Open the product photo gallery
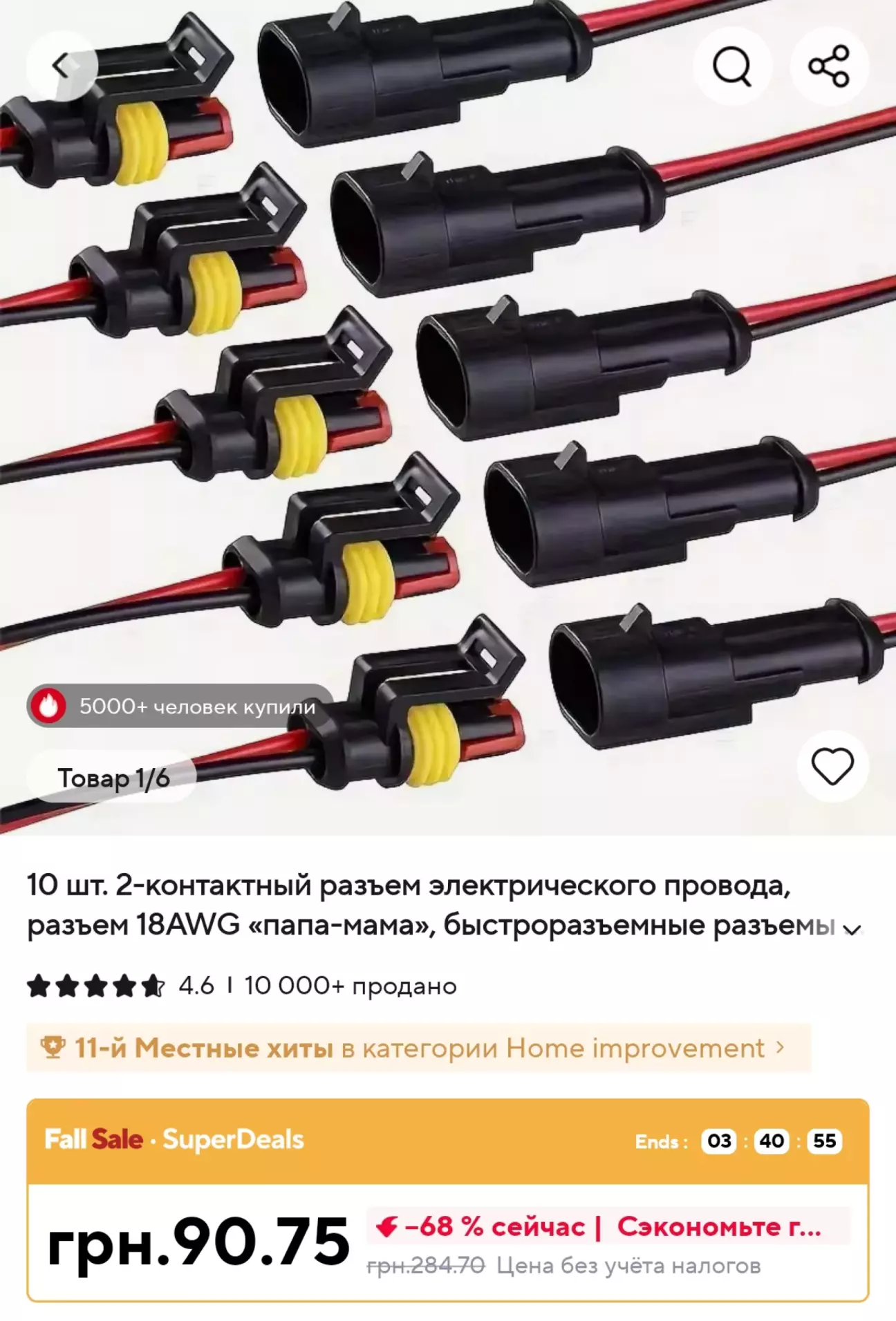Screen dimensions: 896x1321 (448, 415)
